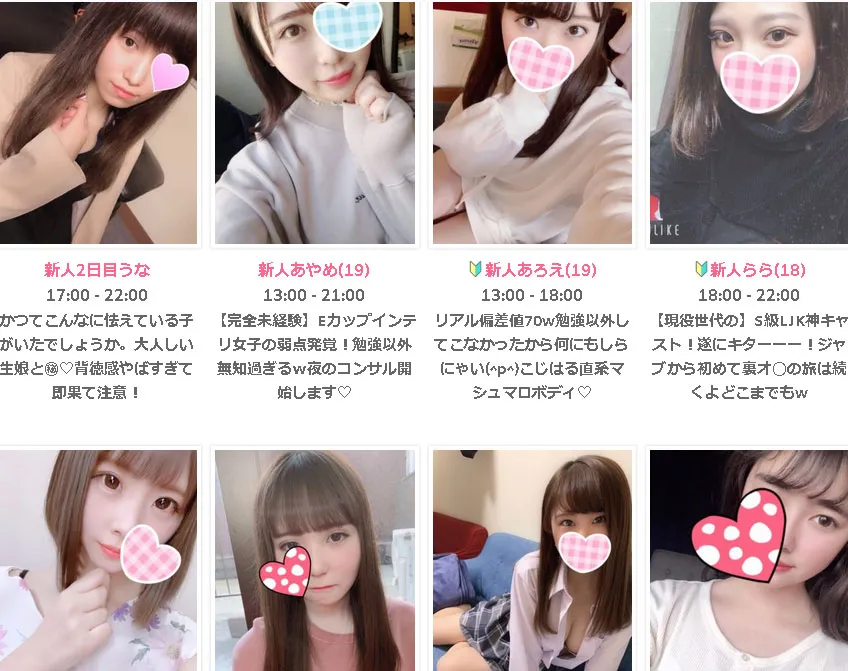Open the 新人らら(18) profile card
This screenshot has height=671, width=848.
click(x=748, y=122)
